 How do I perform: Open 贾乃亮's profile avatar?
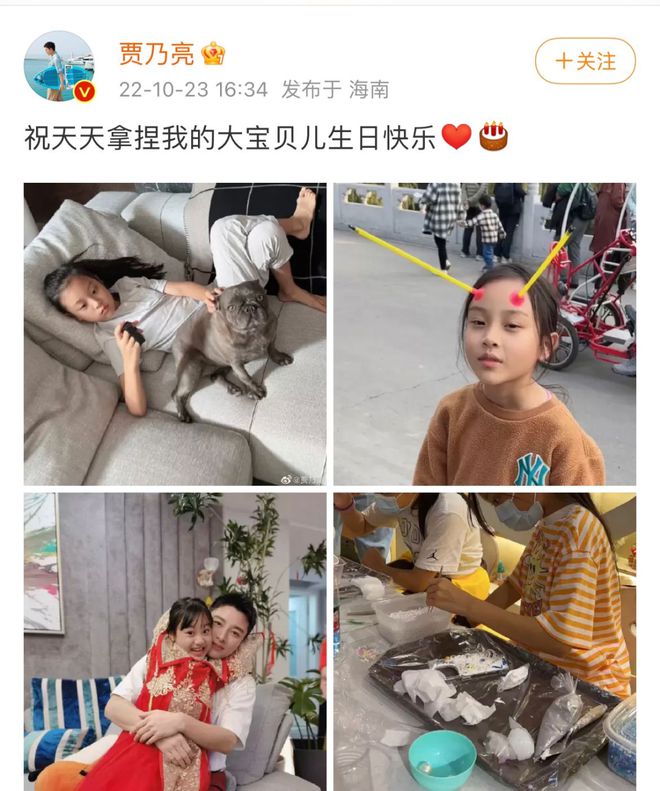point(58,65)
